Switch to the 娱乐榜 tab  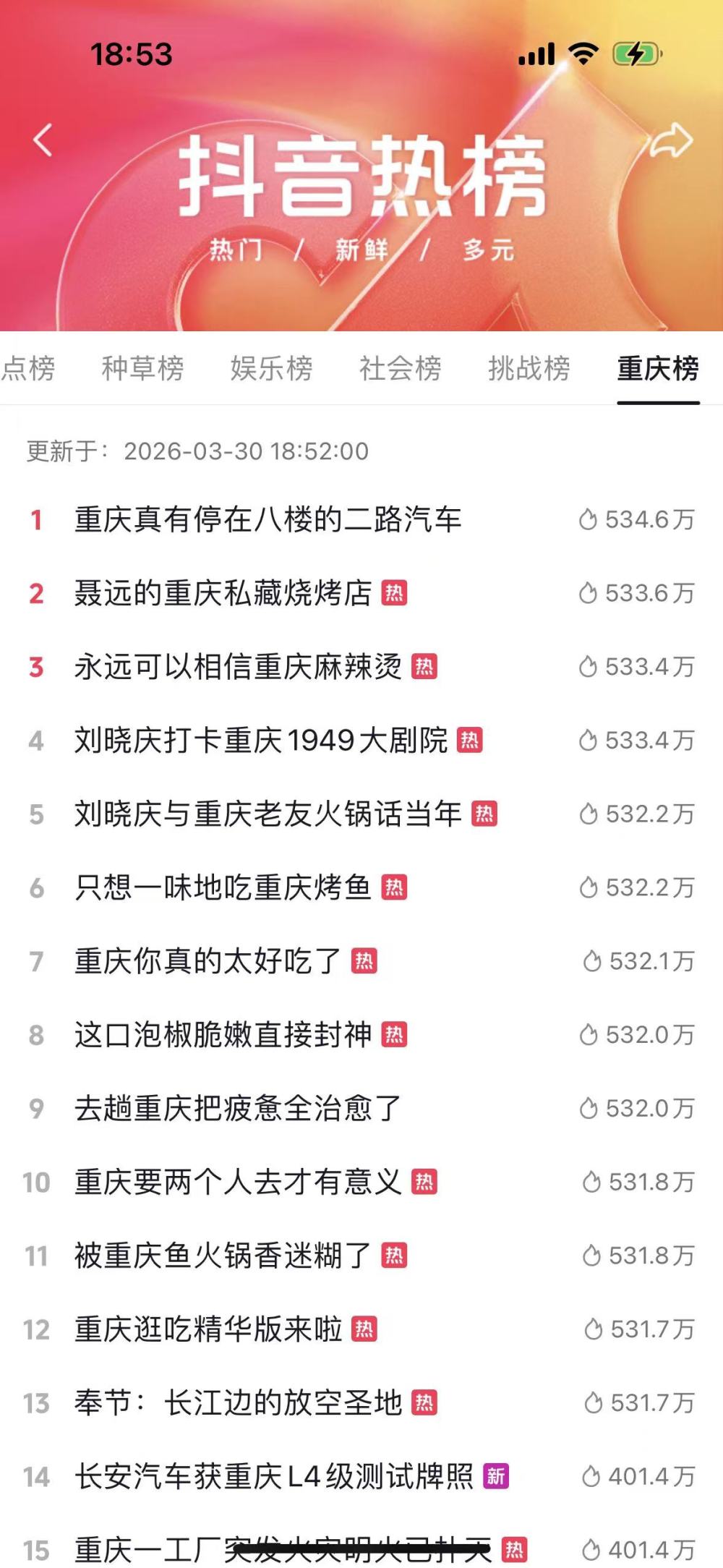coord(271,369)
